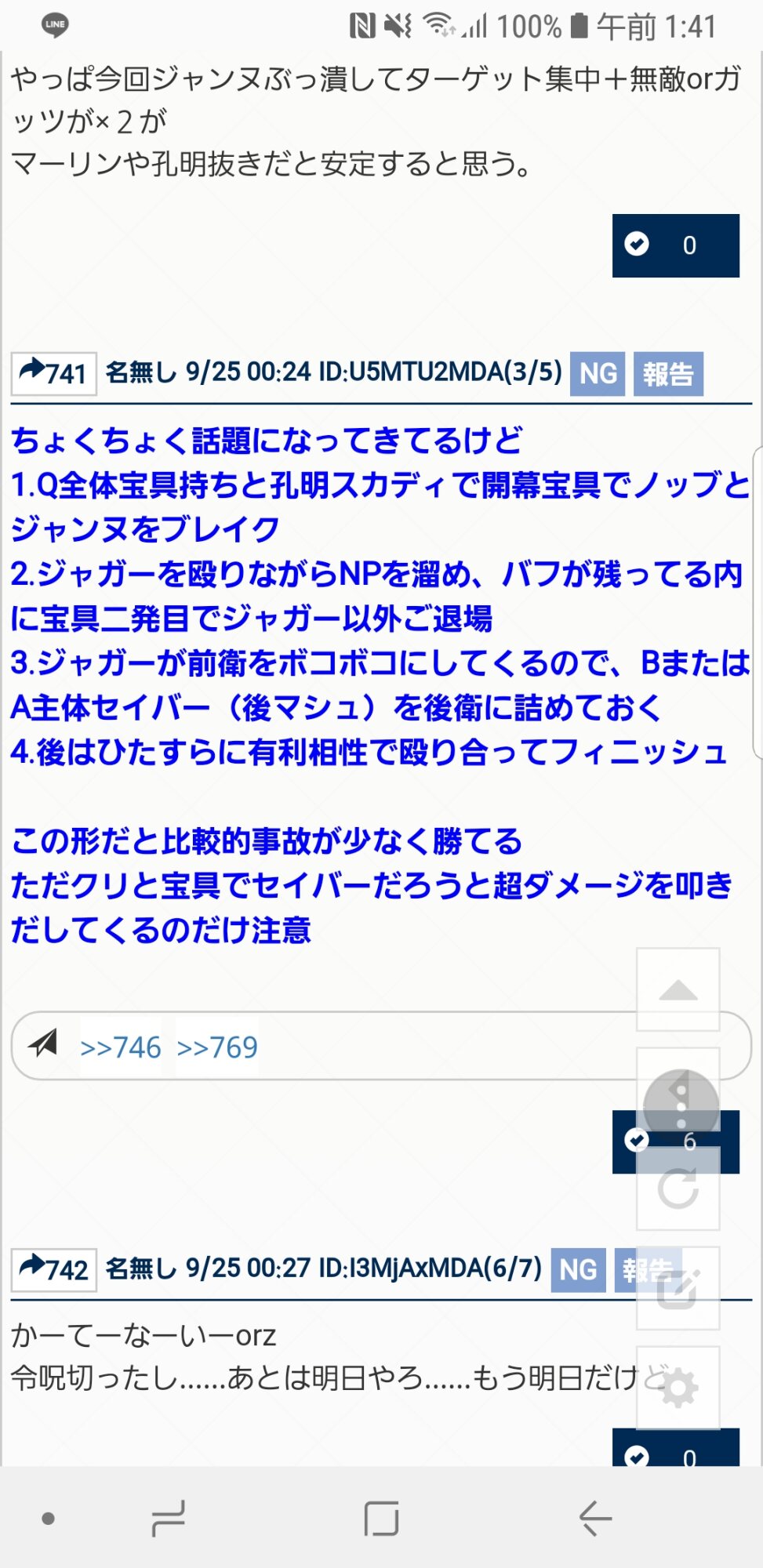Go back using the system back button
Image resolution: width=763 pixels, height=1568 pixels.
point(594,1519)
